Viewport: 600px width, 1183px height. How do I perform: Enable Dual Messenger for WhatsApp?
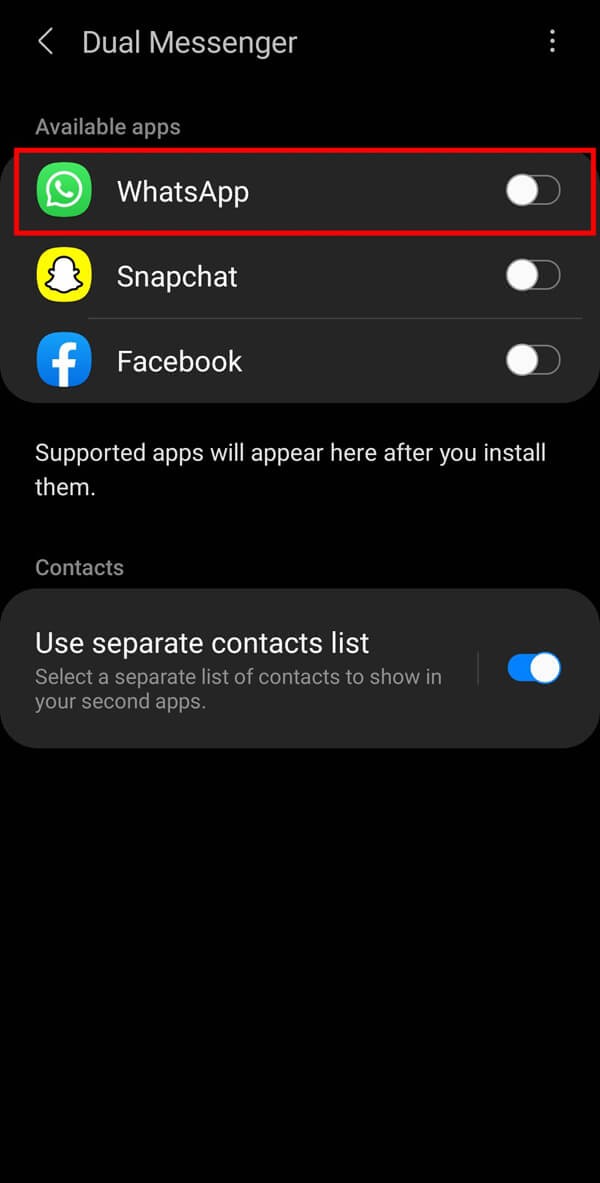point(532,190)
